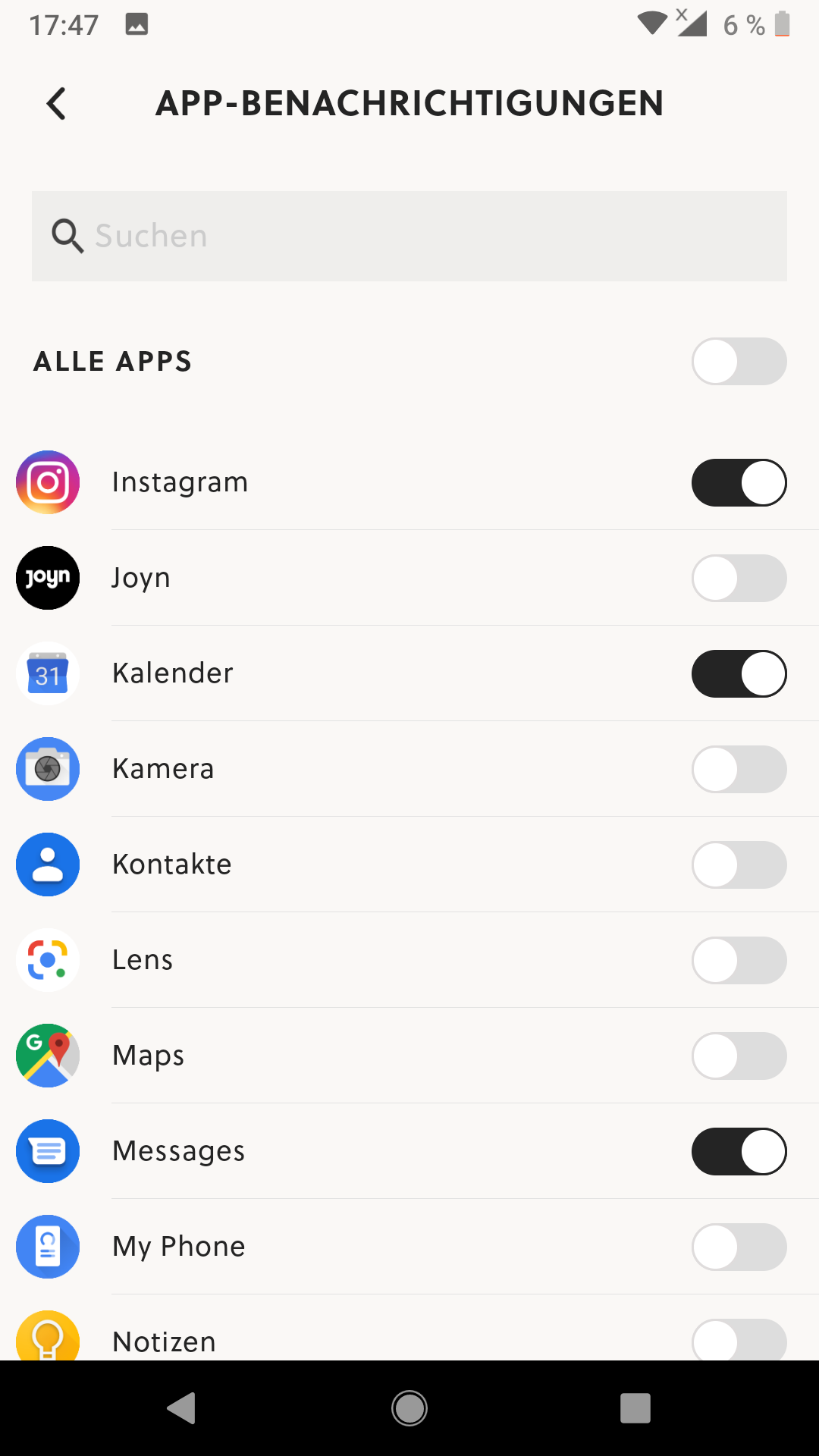819x1456 pixels.
Task: Click the Instagram app icon
Action: tap(47, 482)
